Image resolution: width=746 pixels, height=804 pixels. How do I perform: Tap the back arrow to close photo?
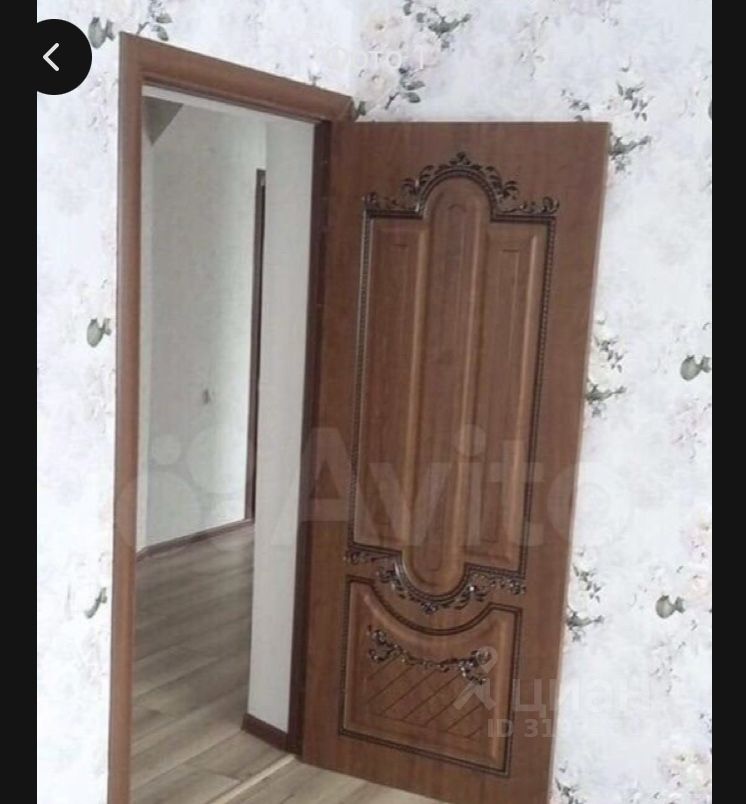[53, 57]
